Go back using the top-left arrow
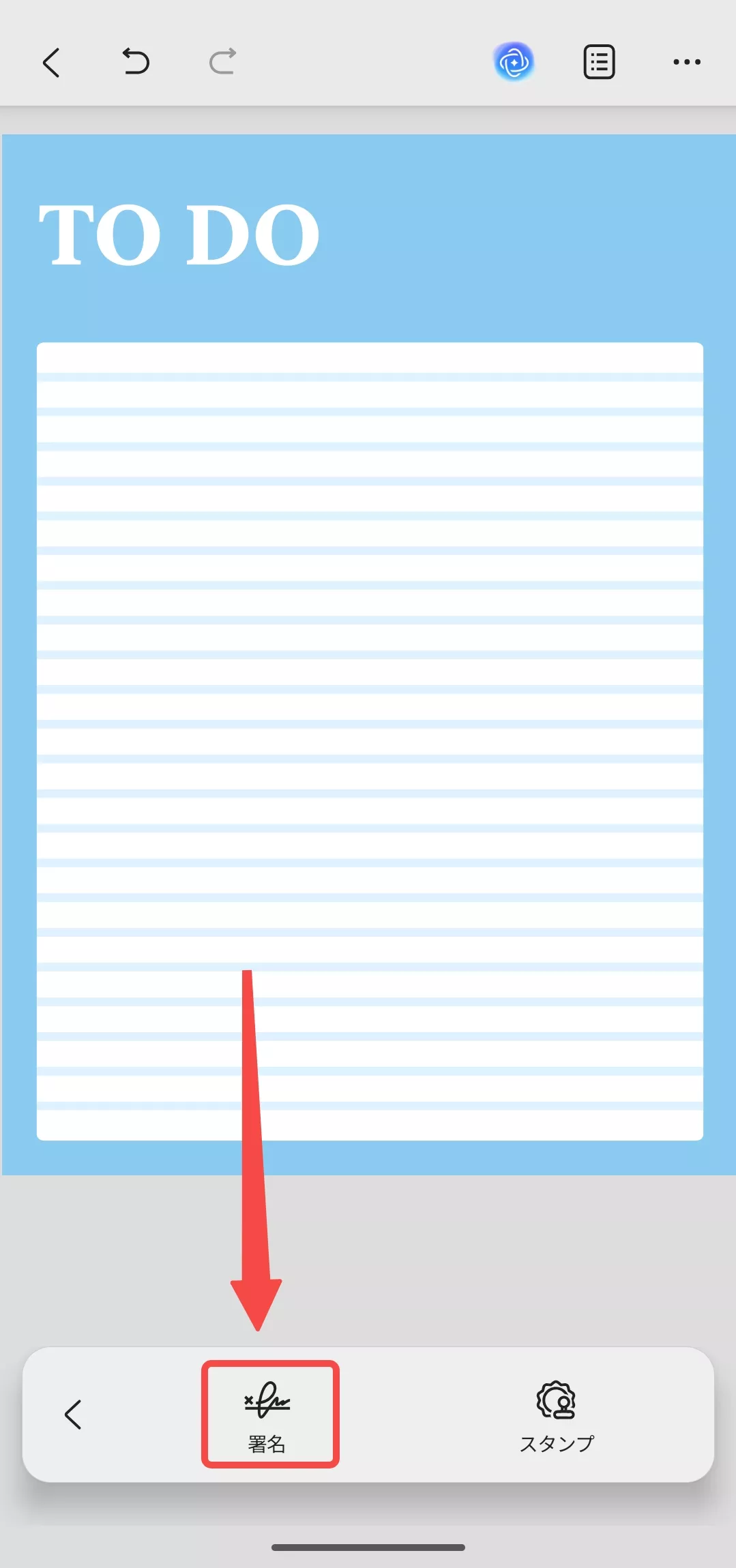Image resolution: width=736 pixels, height=1568 pixels. (x=52, y=63)
